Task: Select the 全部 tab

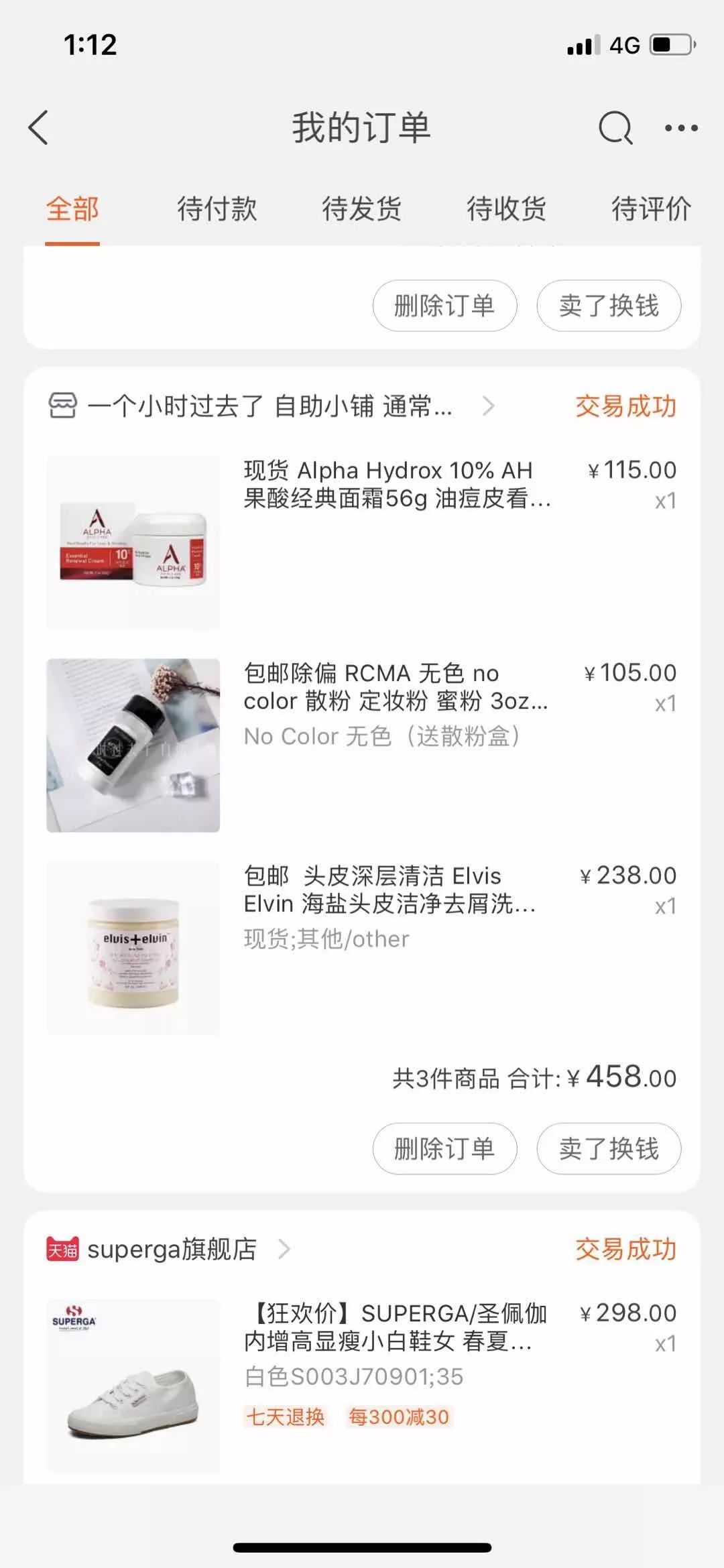Action: (72, 208)
